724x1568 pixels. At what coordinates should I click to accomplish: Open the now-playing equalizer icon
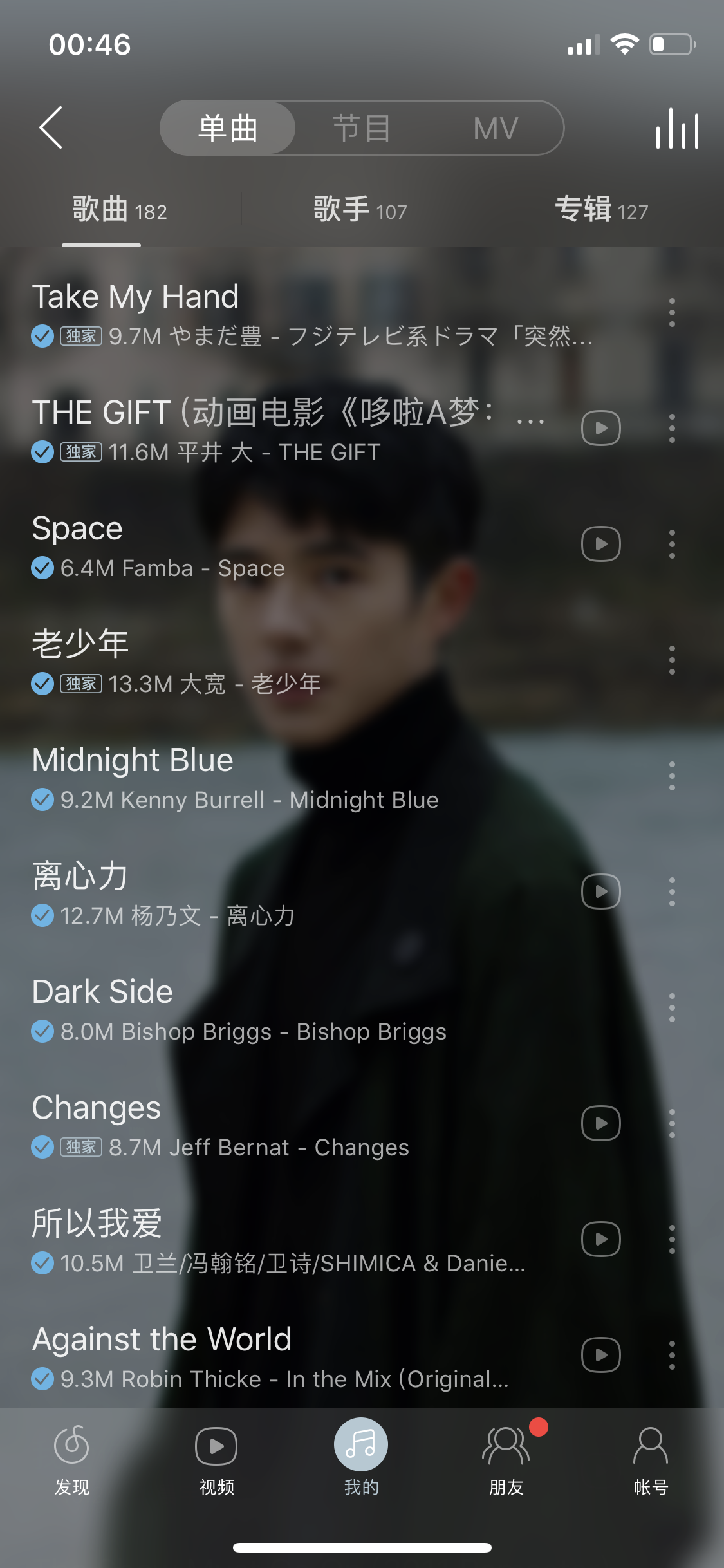click(x=677, y=129)
